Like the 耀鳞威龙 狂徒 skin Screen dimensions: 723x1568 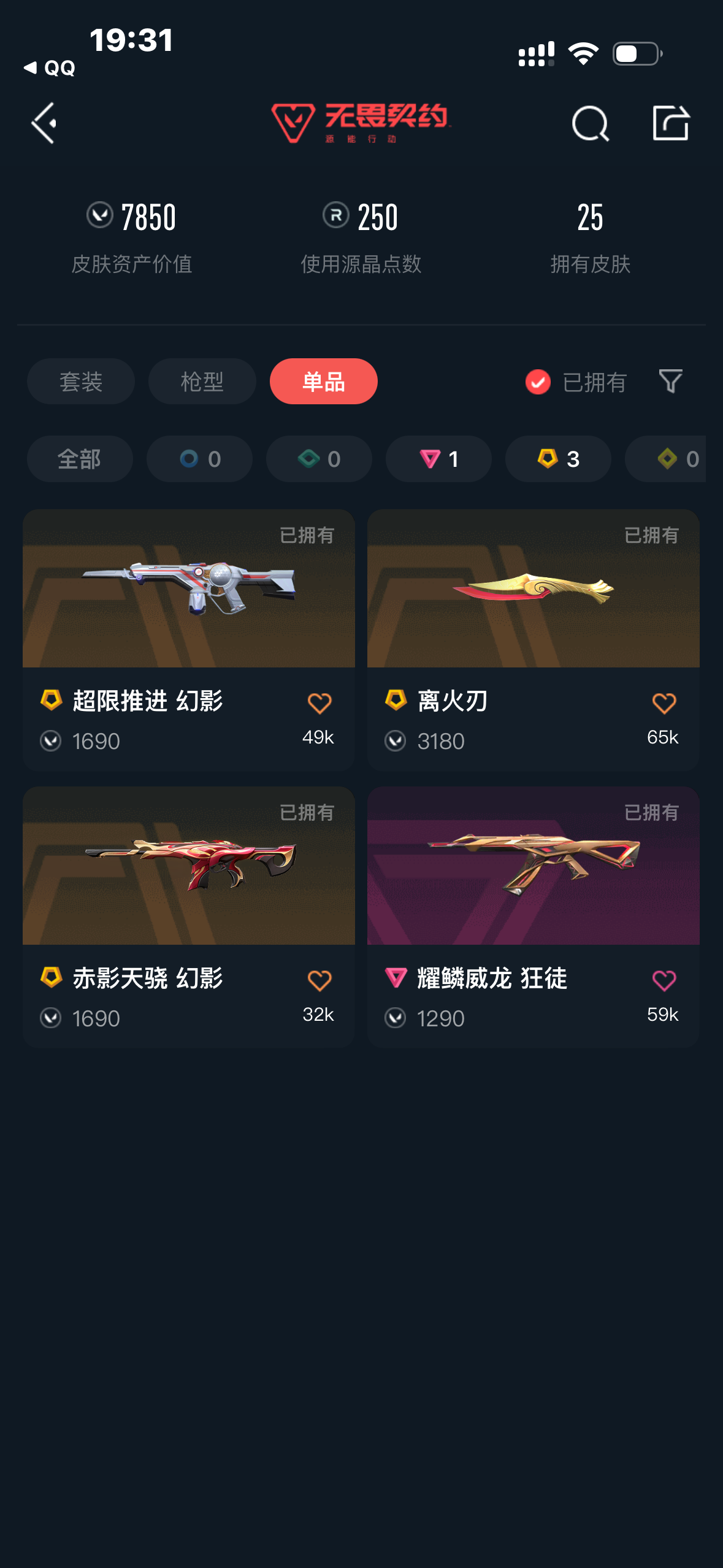[x=664, y=980]
